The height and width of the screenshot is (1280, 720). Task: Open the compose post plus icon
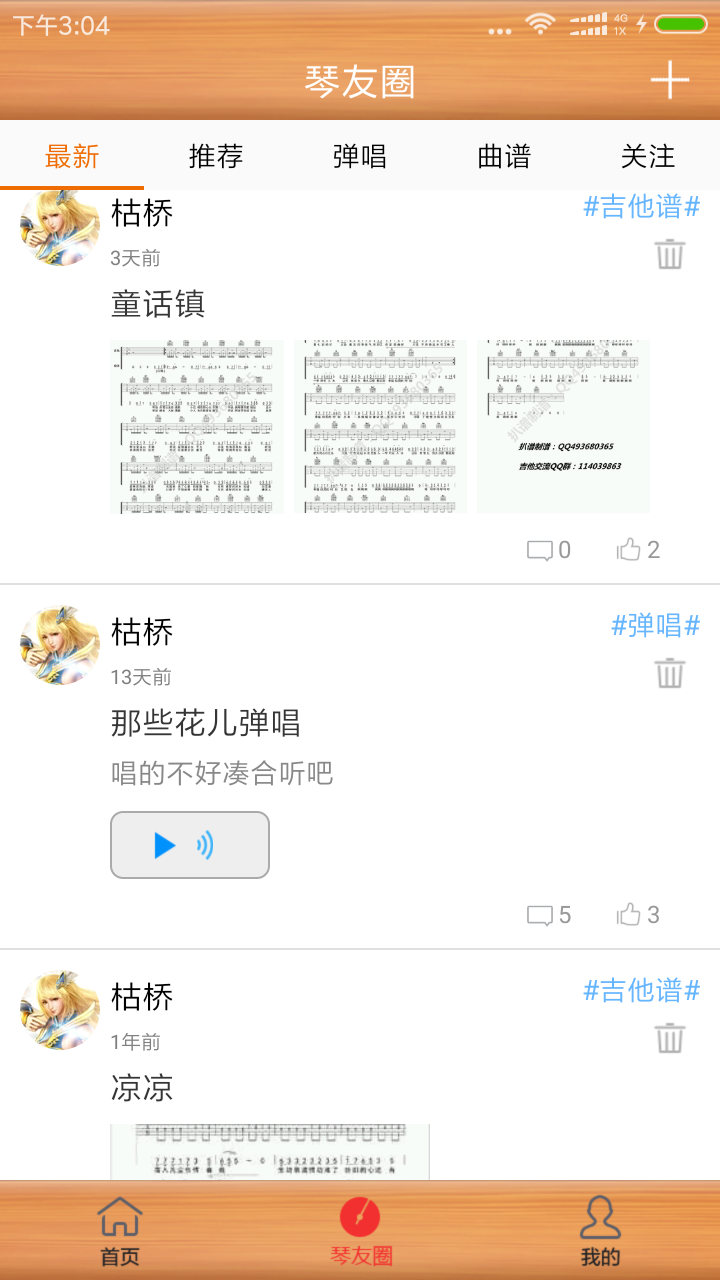coord(668,80)
